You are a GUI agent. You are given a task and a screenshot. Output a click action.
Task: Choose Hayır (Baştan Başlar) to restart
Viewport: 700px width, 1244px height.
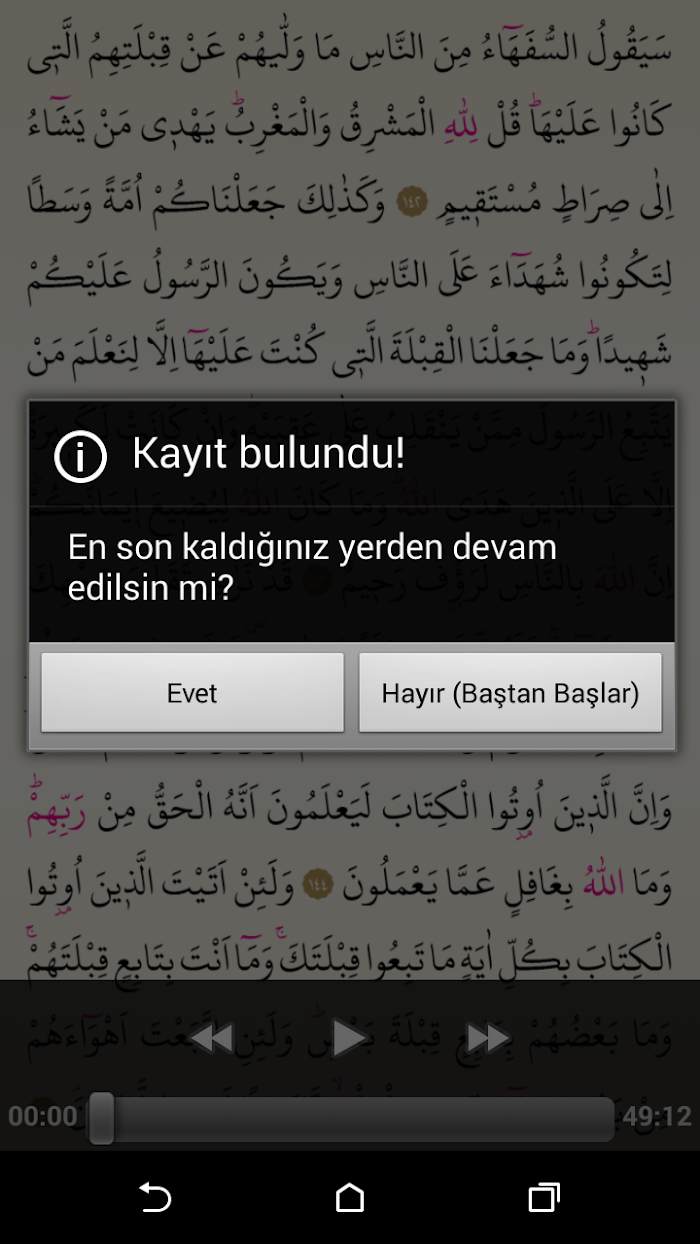510,693
